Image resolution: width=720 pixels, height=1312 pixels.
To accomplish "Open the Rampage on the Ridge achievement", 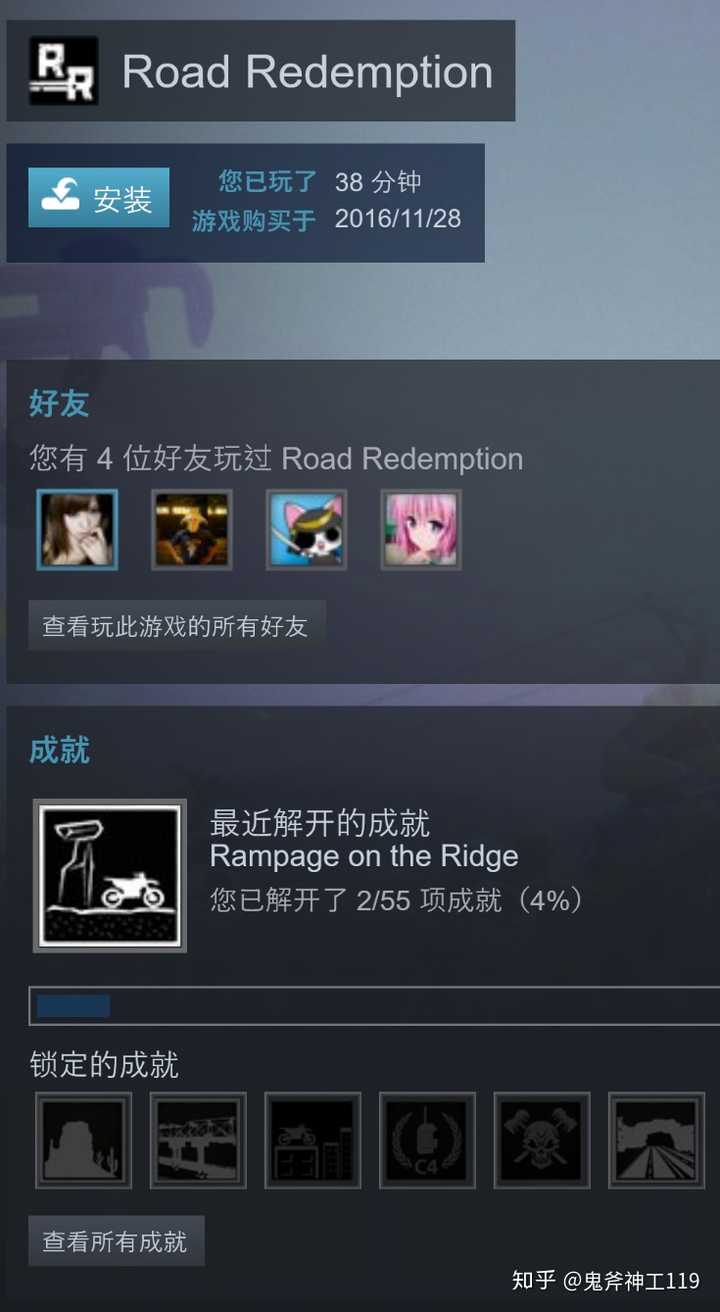I will click(110, 875).
